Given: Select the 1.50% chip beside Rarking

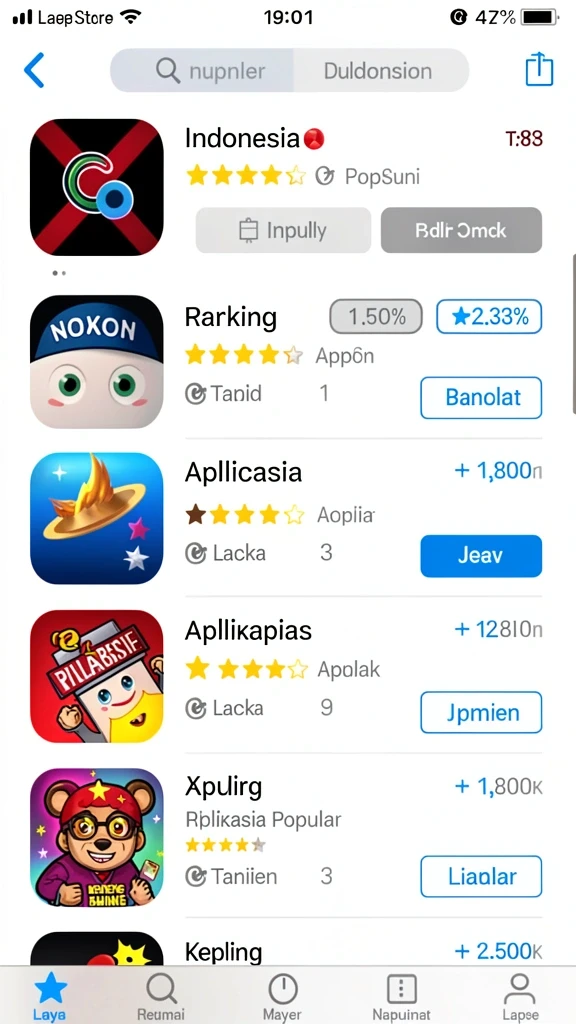Looking at the screenshot, I should click(x=377, y=317).
